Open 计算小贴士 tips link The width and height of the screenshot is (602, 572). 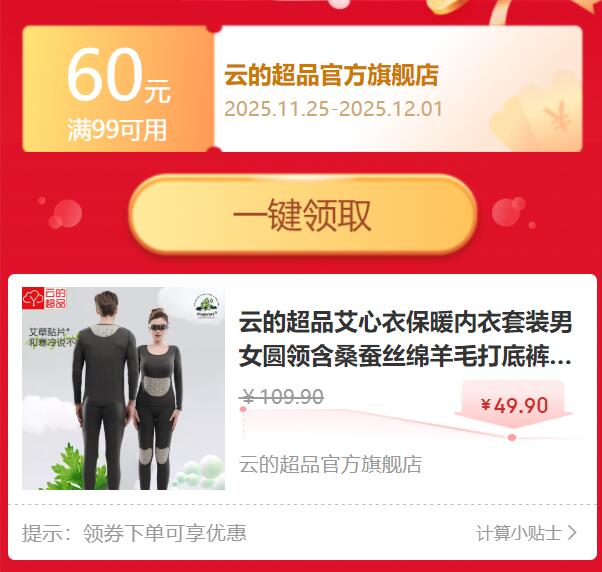526,533
